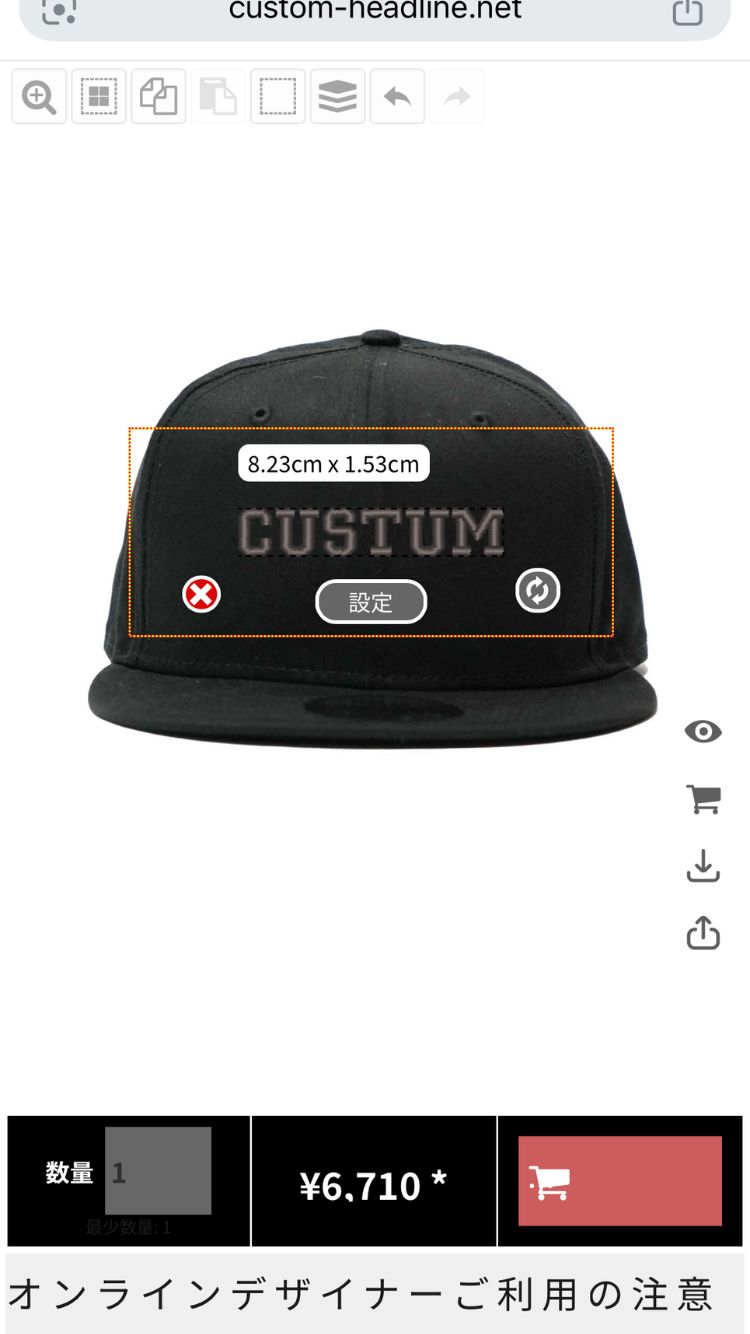
Task: Undo the last edit
Action: [x=397, y=97]
